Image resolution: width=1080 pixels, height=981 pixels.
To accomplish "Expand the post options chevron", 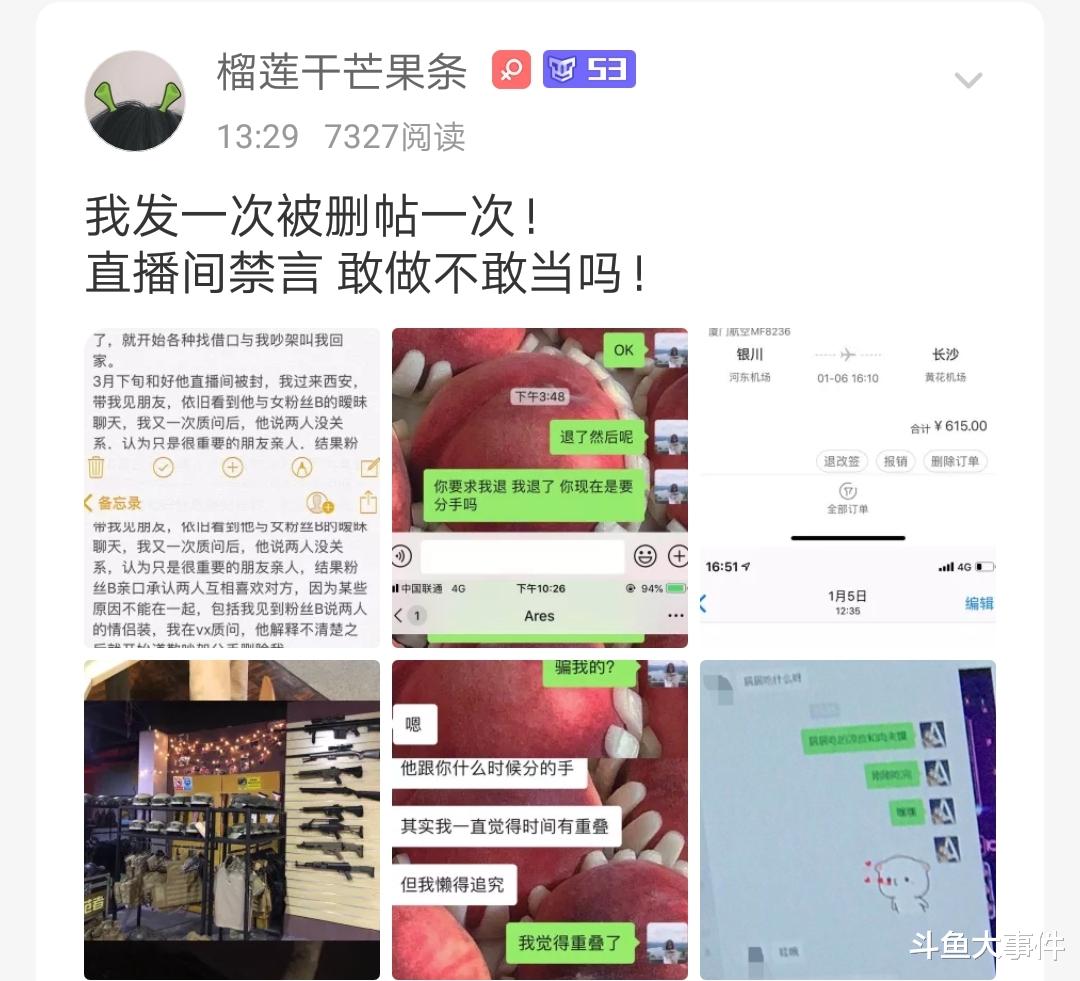I will [968, 81].
